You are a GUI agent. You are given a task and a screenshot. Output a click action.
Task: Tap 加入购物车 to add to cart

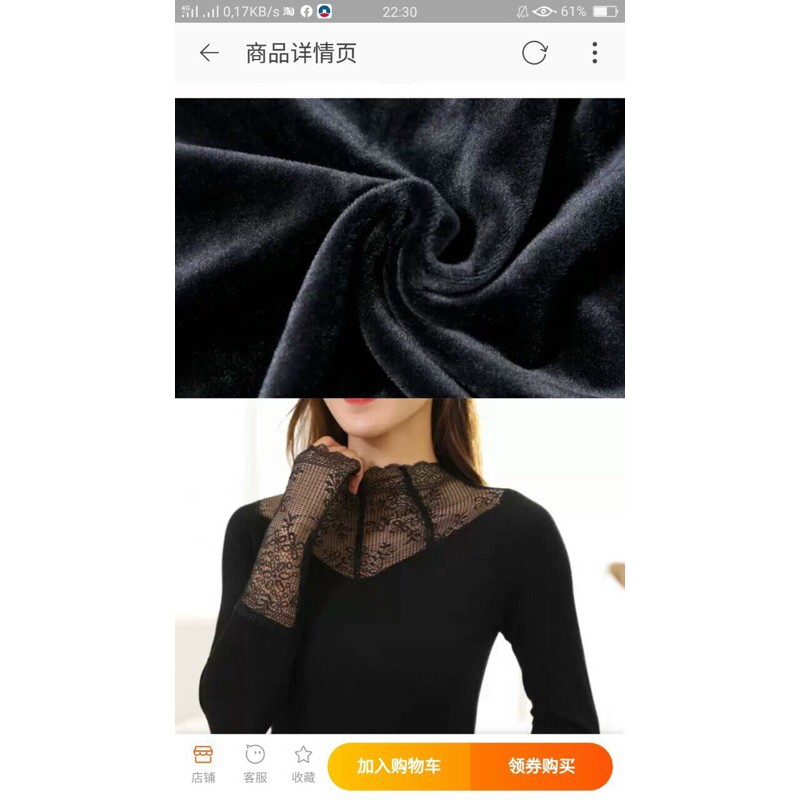coord(399,767)
